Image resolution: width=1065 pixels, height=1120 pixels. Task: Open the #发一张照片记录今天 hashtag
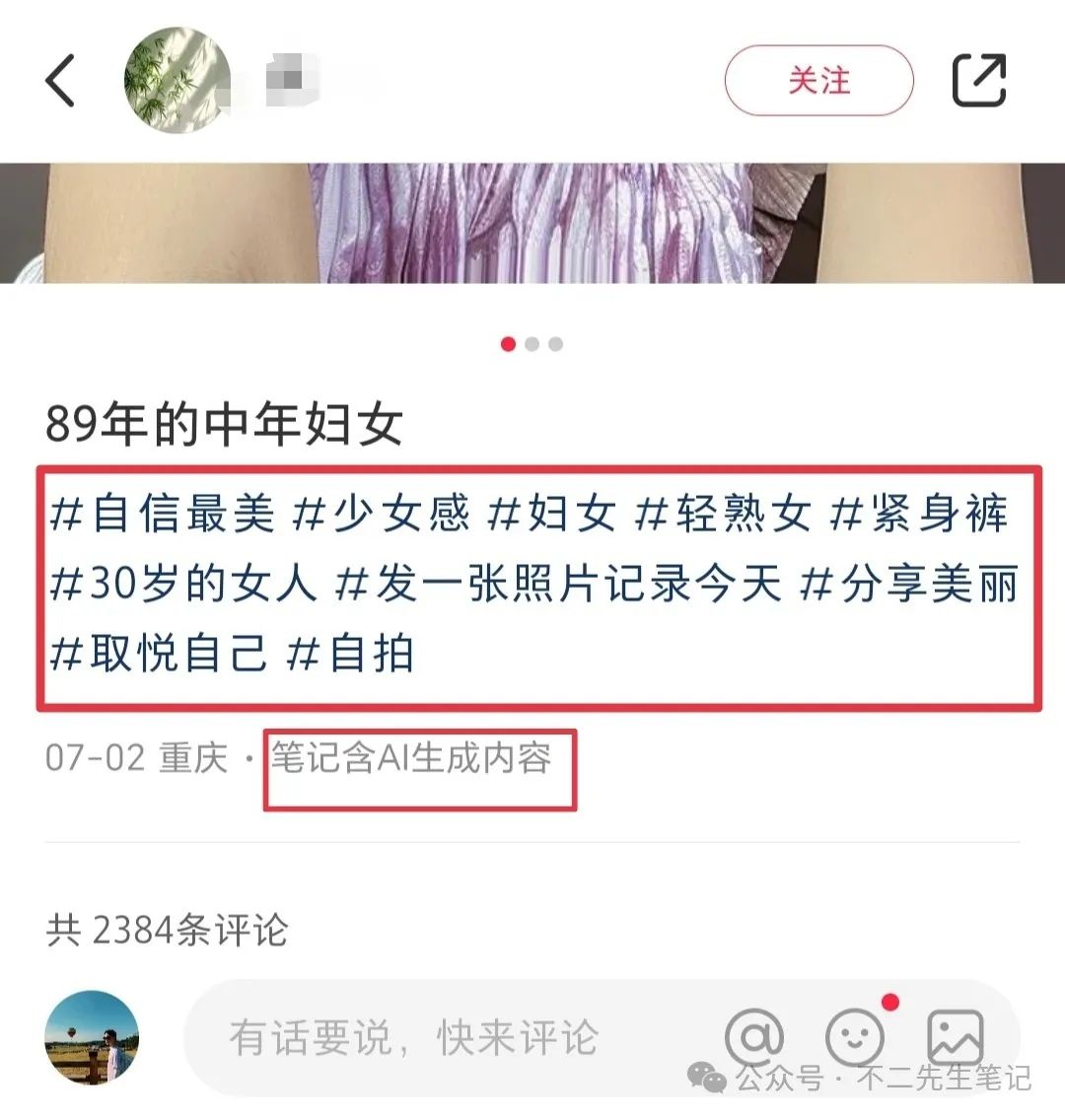coord(558,585)
